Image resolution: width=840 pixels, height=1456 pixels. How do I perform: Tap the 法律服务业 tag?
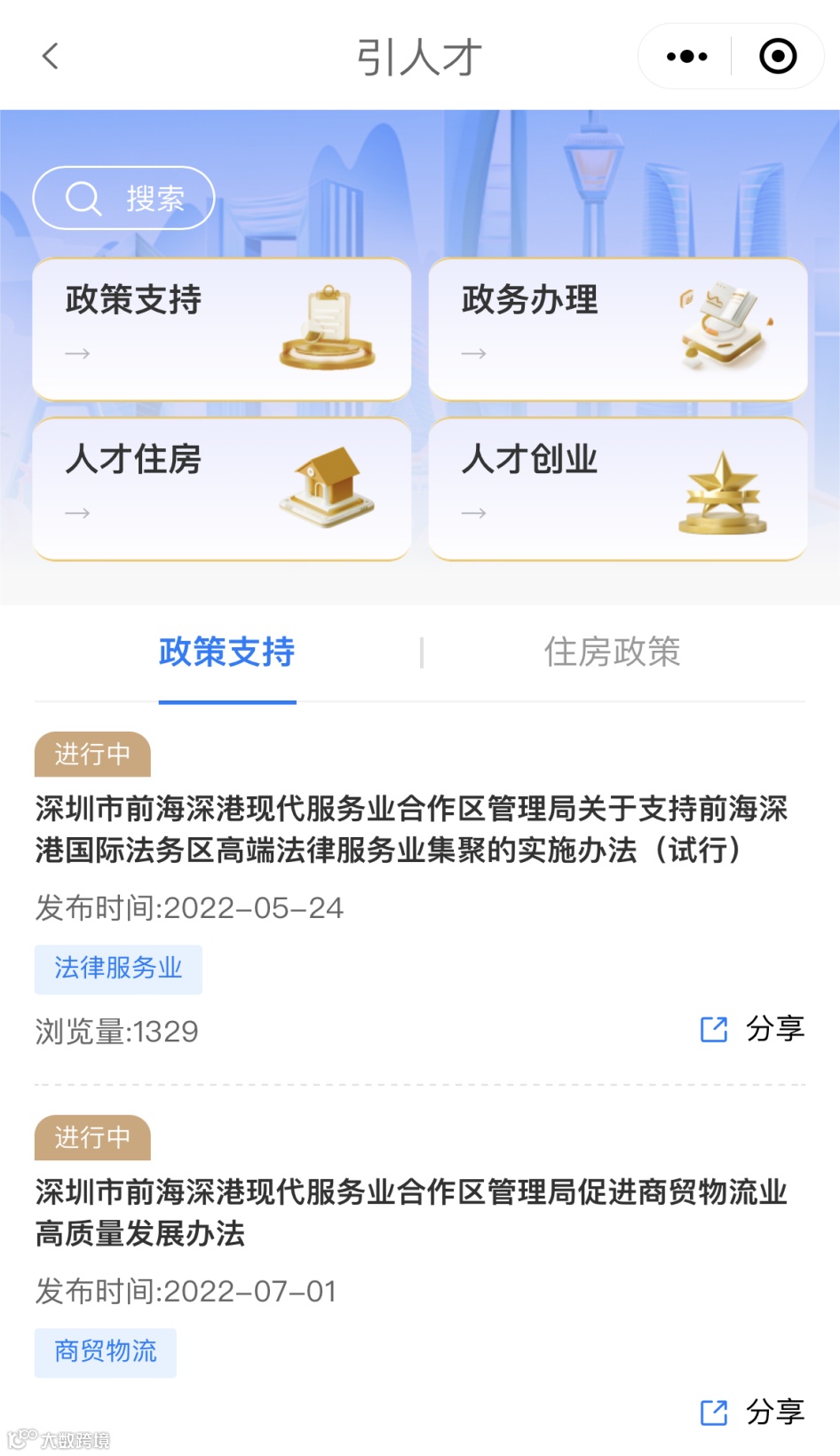pyautogui.click(x=118, y=969)
